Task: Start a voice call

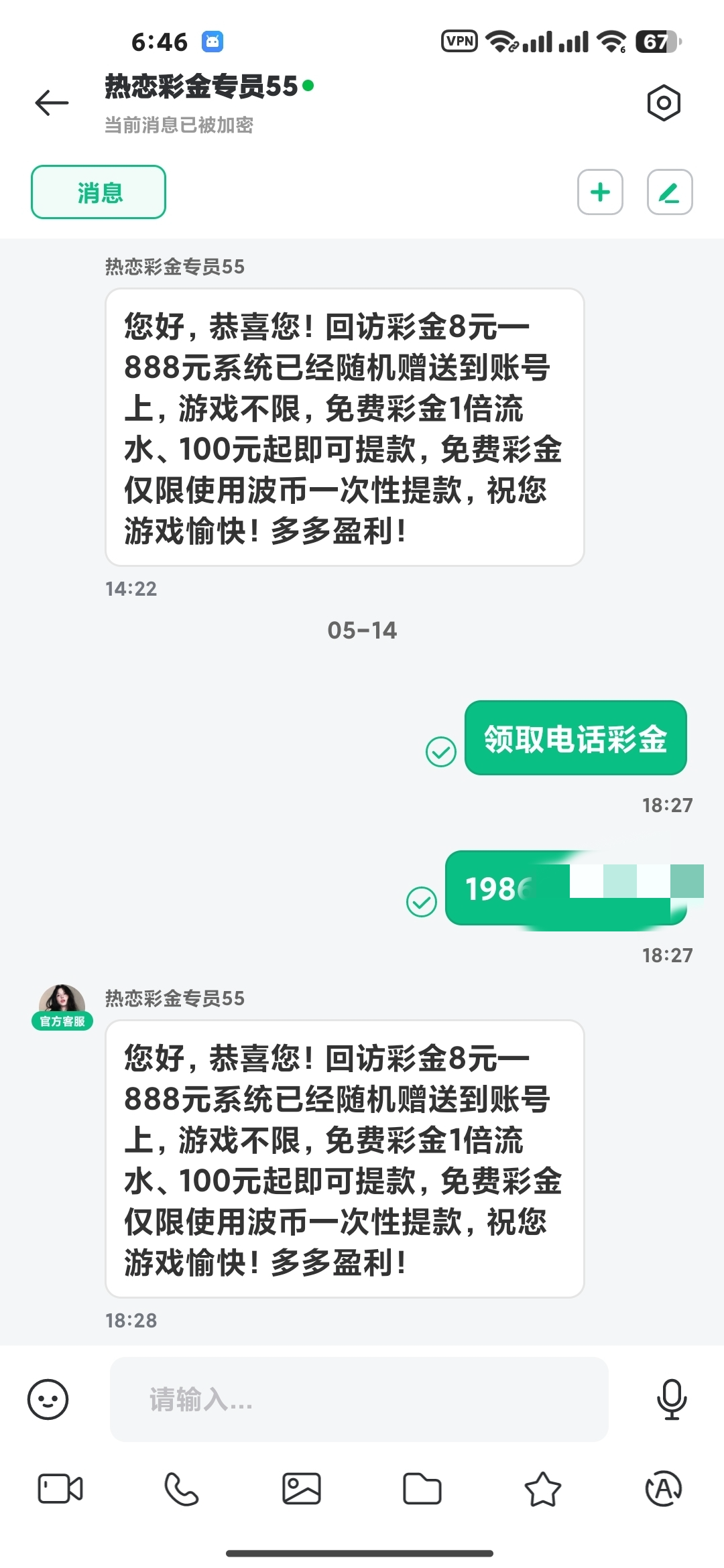Action: click(181, 1489)
